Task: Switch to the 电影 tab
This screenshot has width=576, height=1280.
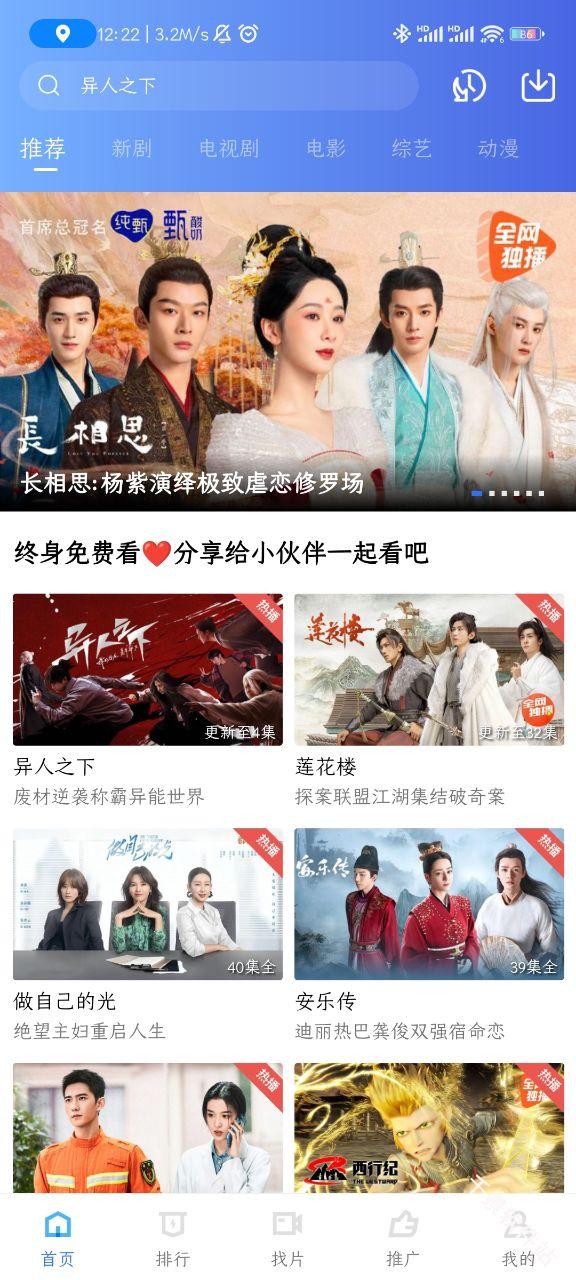Action: point(326,149)
